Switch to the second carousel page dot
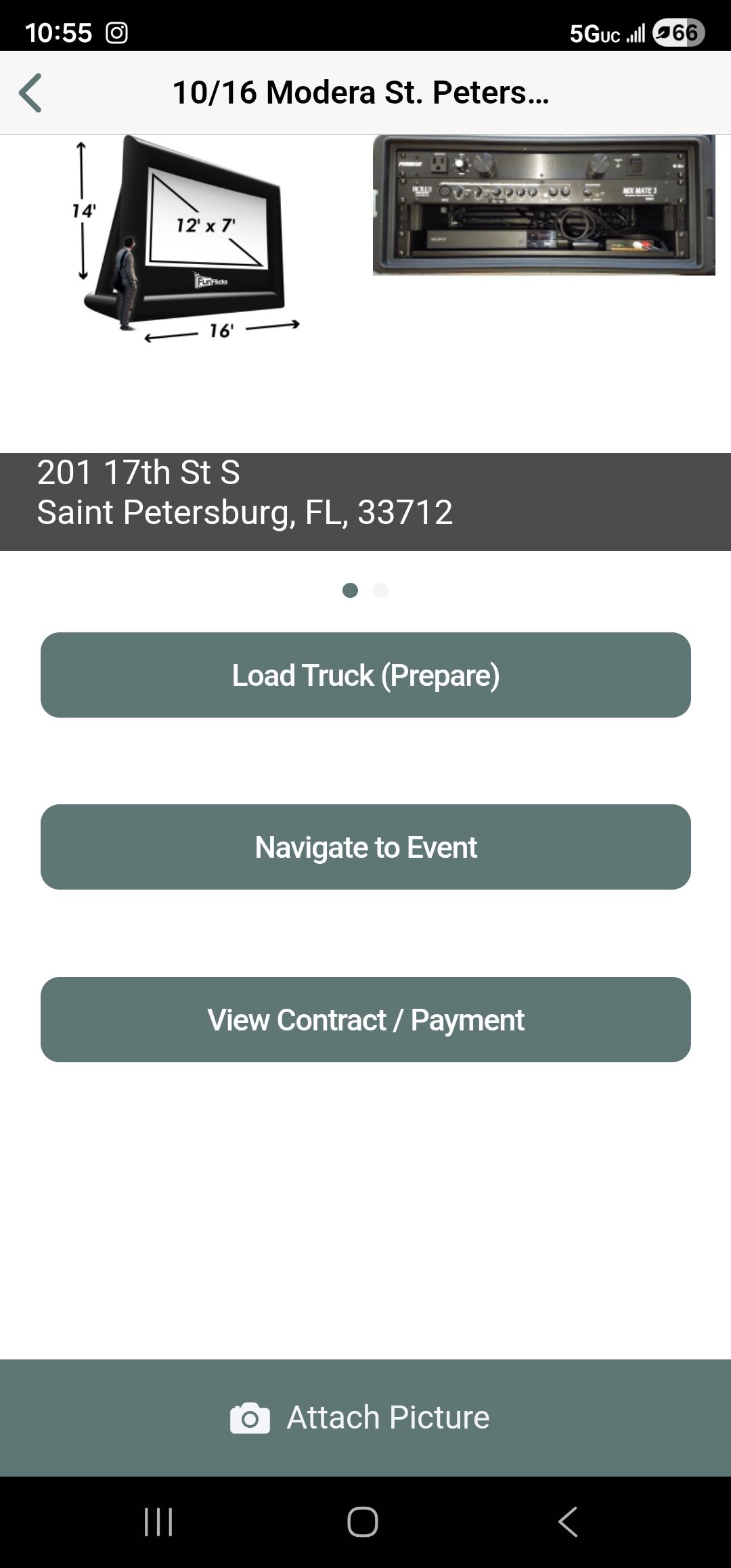 (381, 590)
